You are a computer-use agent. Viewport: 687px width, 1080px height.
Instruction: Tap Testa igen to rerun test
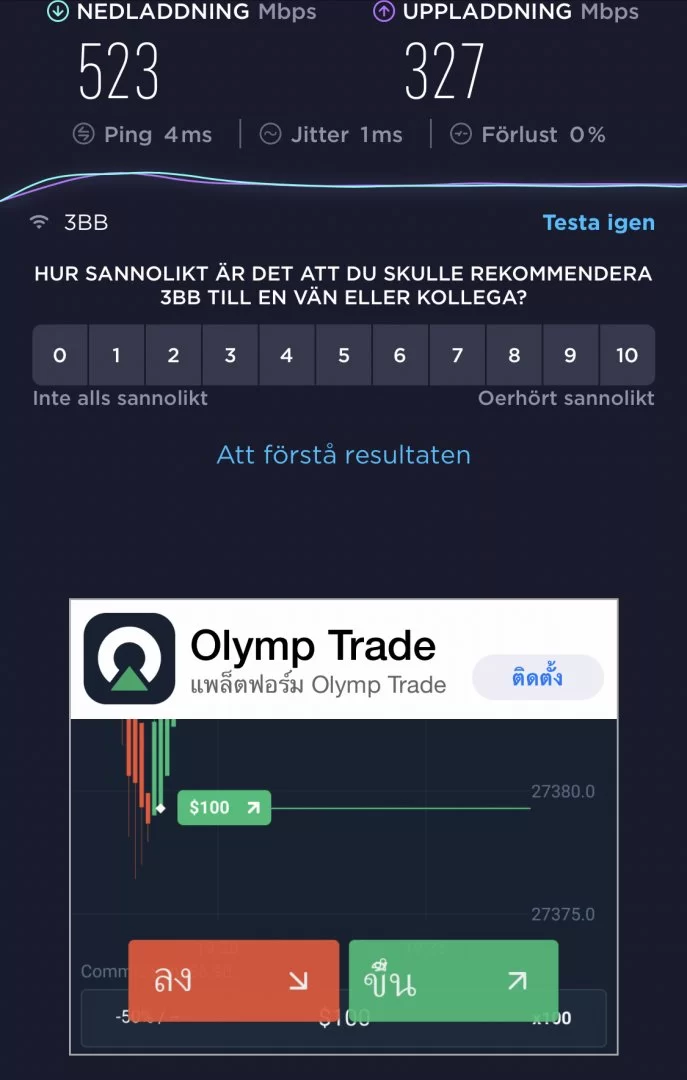click(598, 222)
